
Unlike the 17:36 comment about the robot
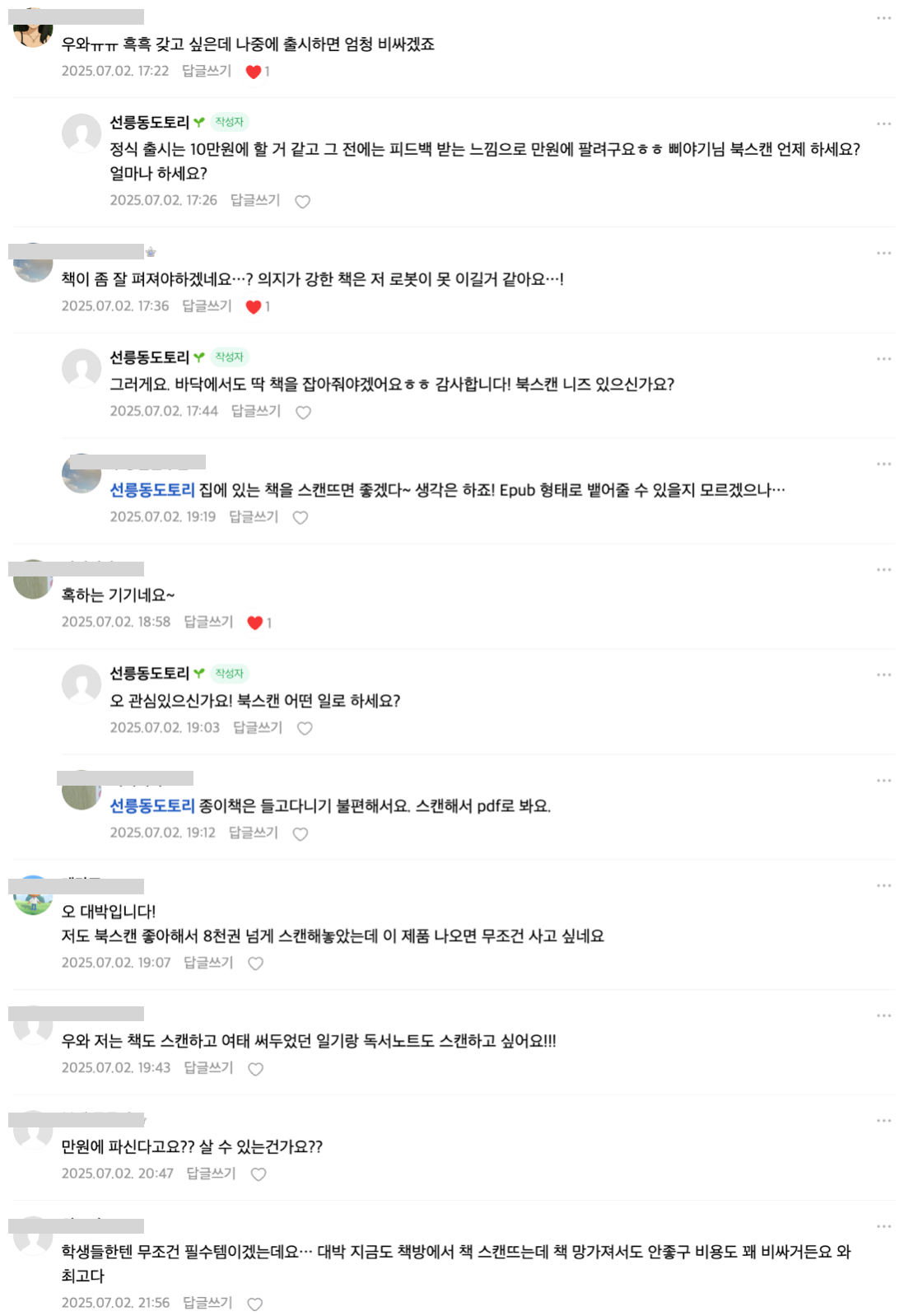click(254, 307)
